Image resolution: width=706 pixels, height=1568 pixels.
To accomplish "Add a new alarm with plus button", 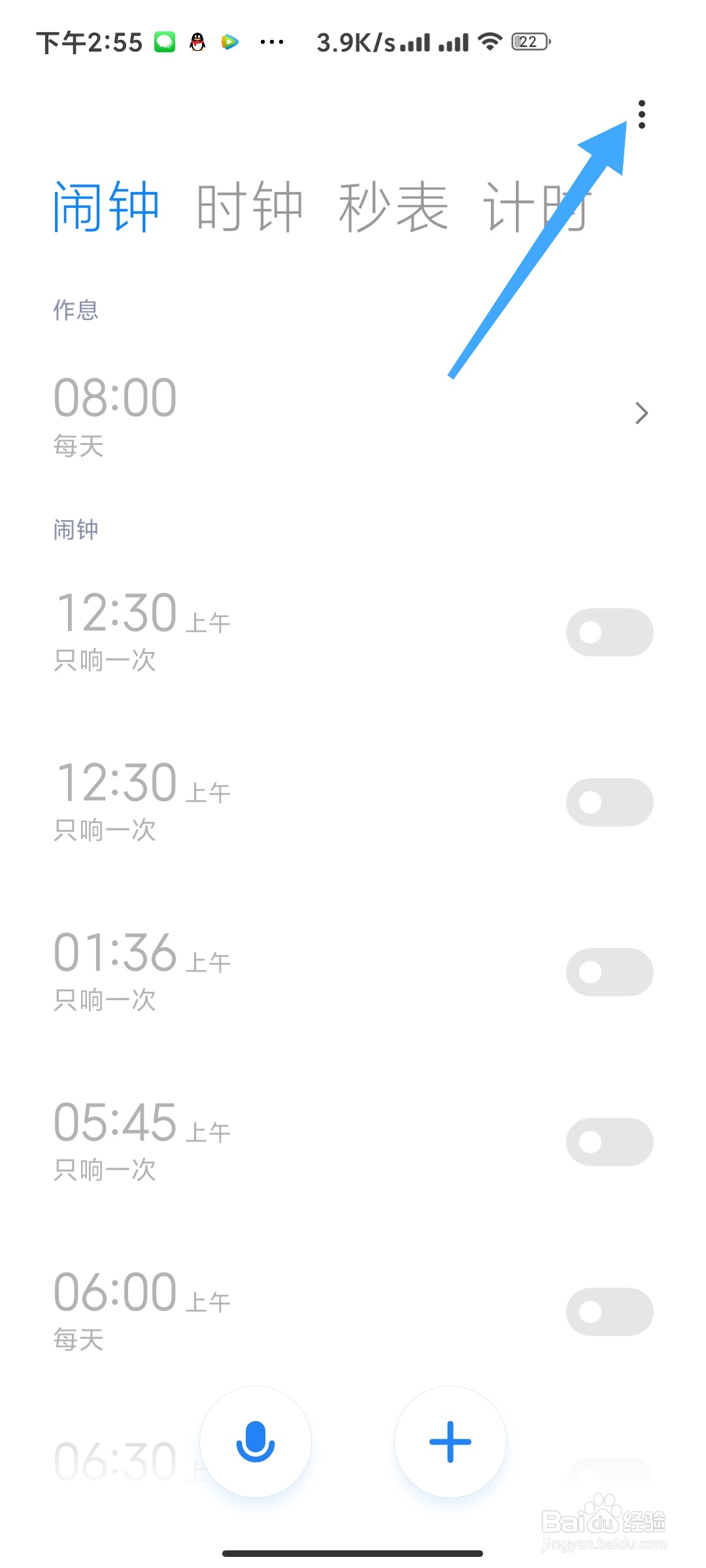I will 450,1441.
